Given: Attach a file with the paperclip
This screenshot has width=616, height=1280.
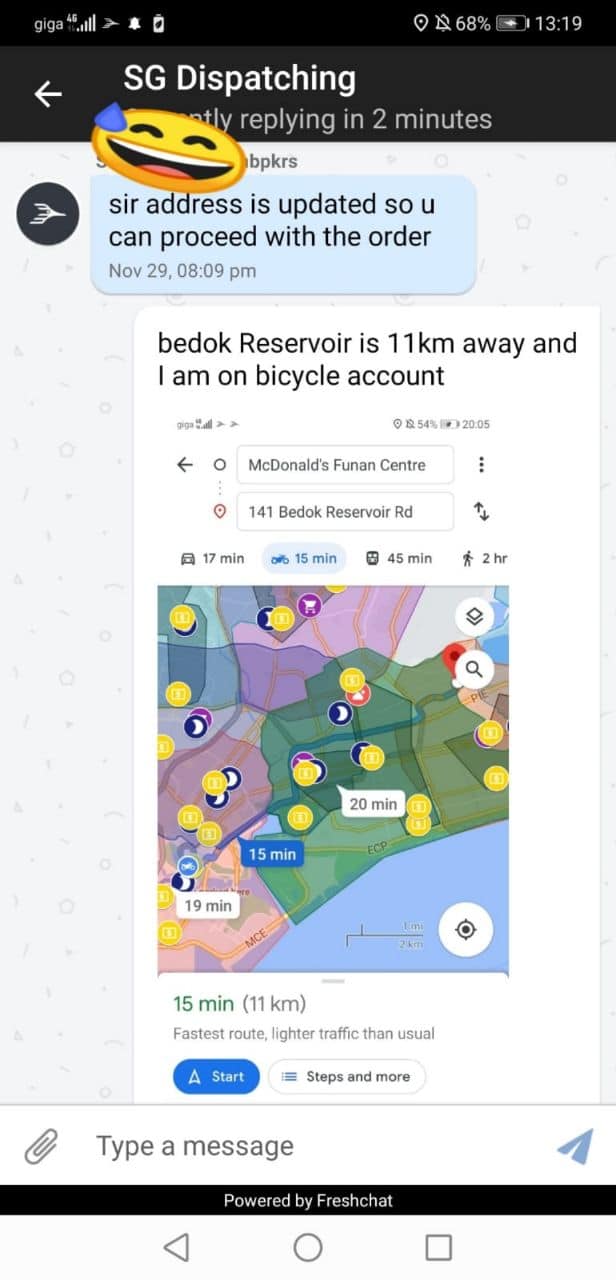Looking at the screenshot, I should click(40, 1146).
